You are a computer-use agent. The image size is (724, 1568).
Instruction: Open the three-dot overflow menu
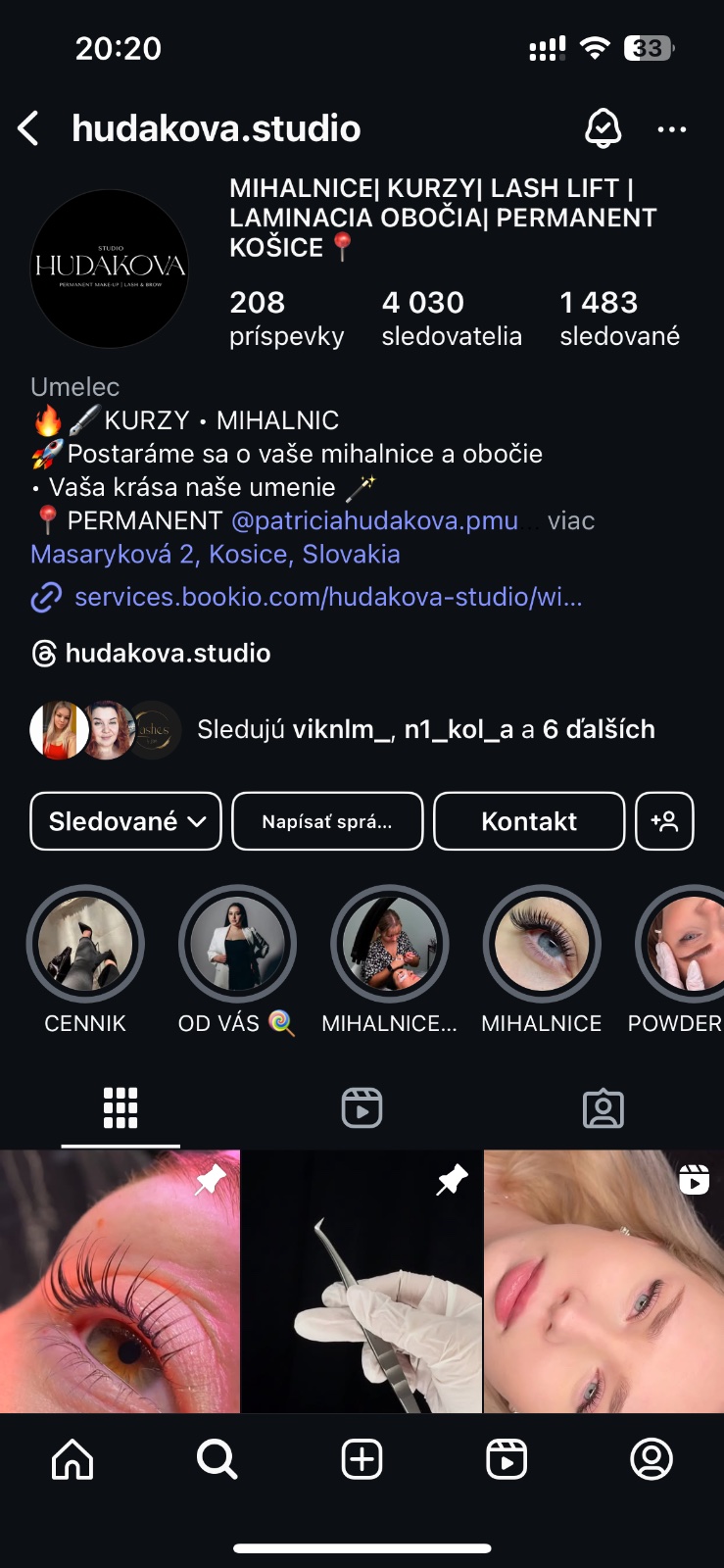point(671,129)
